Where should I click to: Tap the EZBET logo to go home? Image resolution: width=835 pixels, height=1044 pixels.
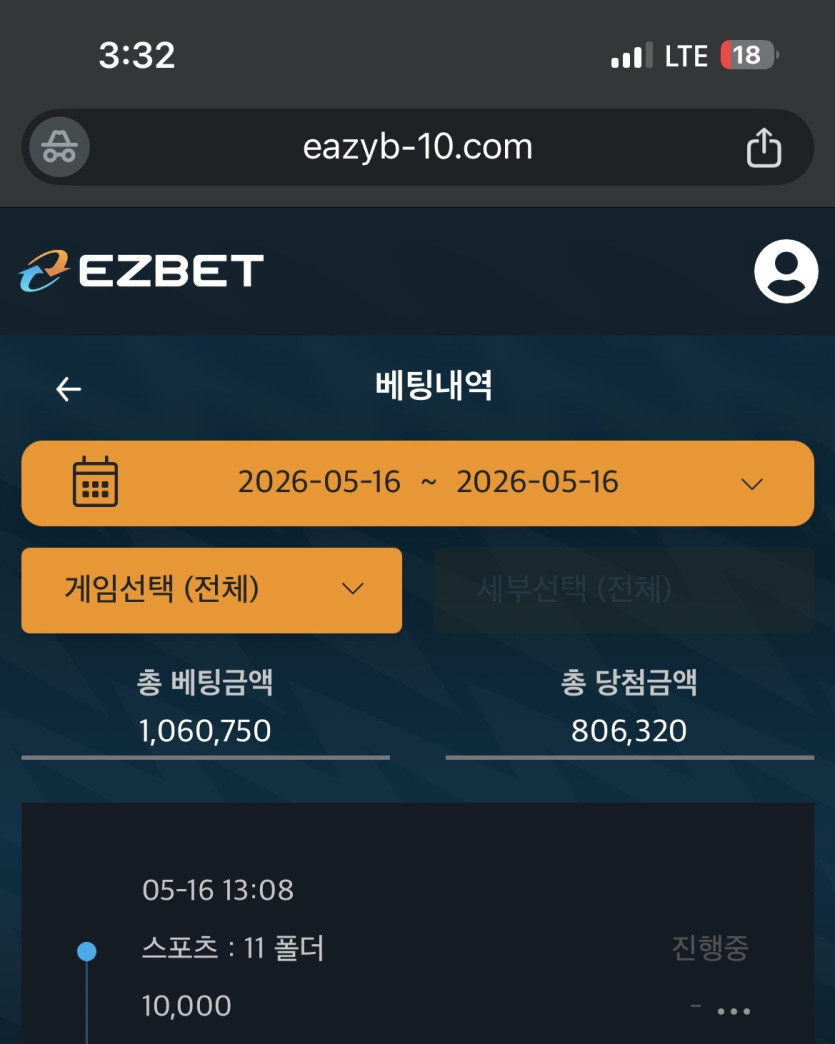141,270
